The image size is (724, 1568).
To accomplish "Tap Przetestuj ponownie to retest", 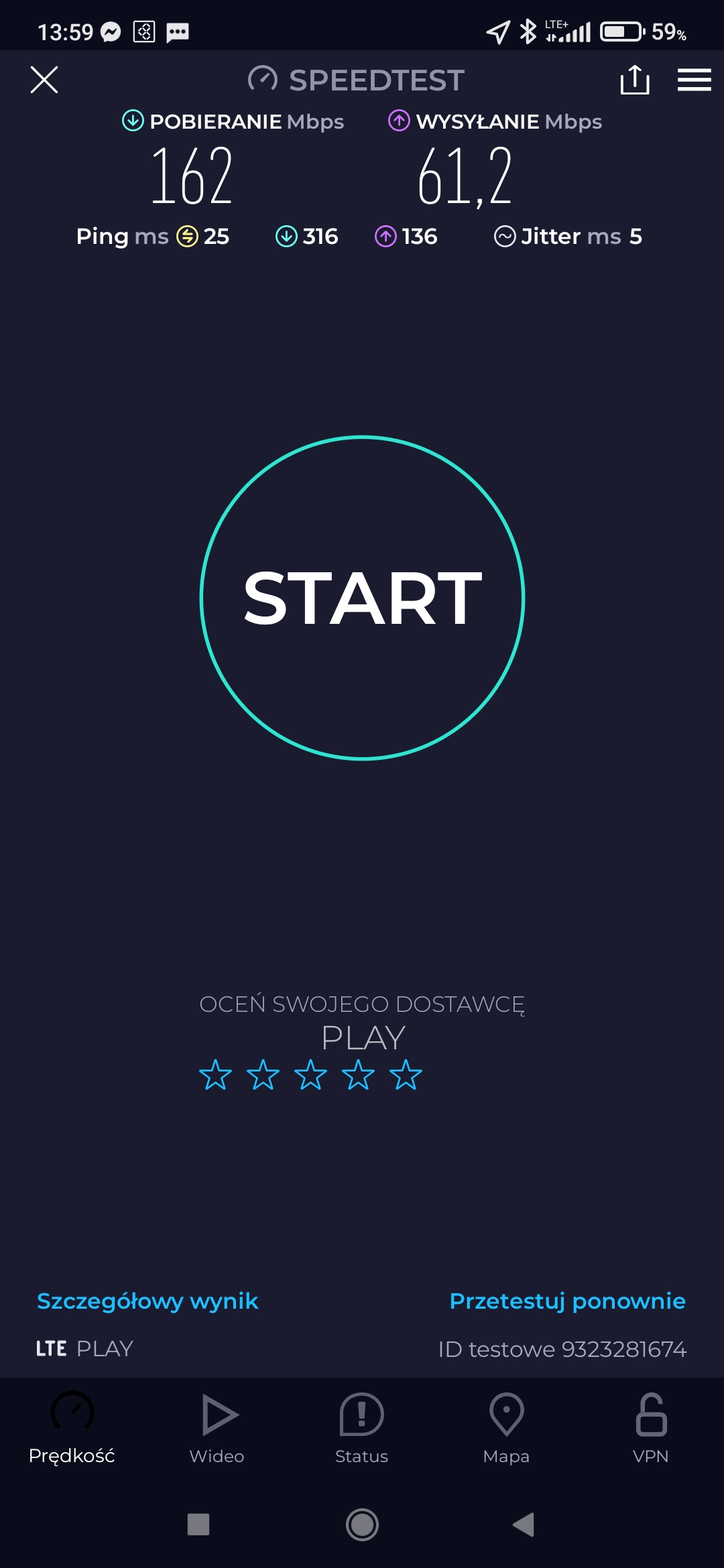I will 567,1301.
